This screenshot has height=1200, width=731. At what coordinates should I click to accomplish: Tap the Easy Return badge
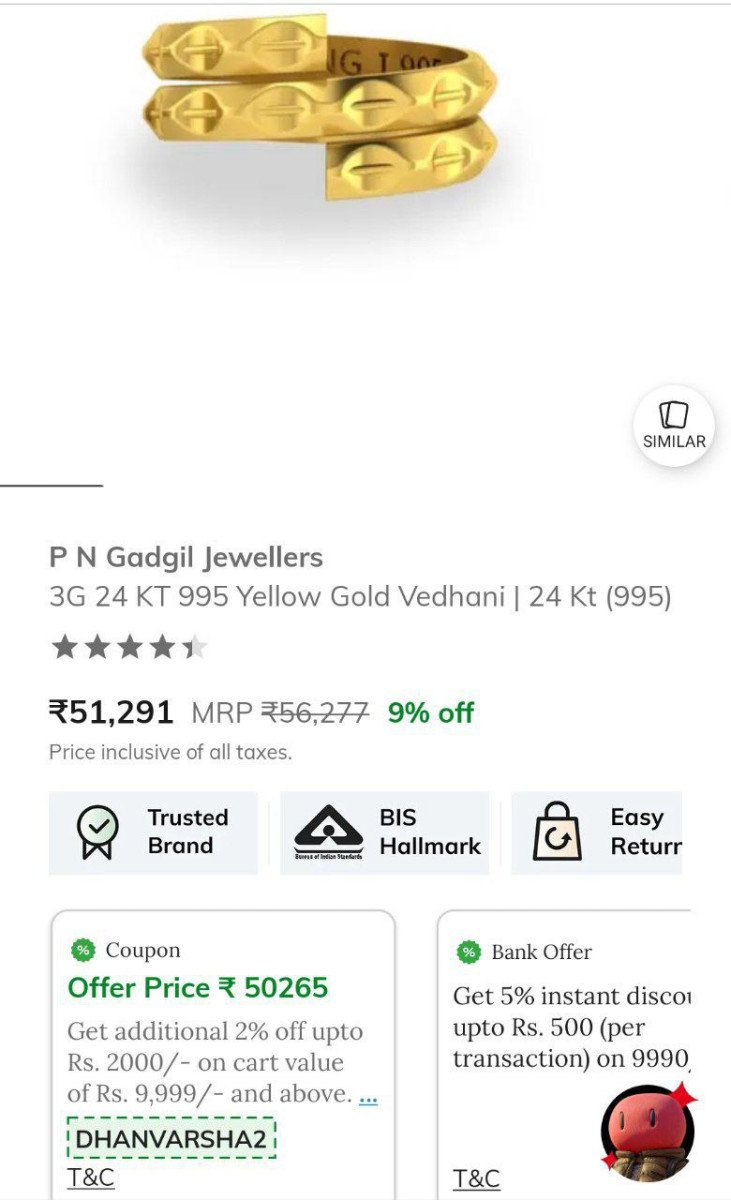pos(597,832)
